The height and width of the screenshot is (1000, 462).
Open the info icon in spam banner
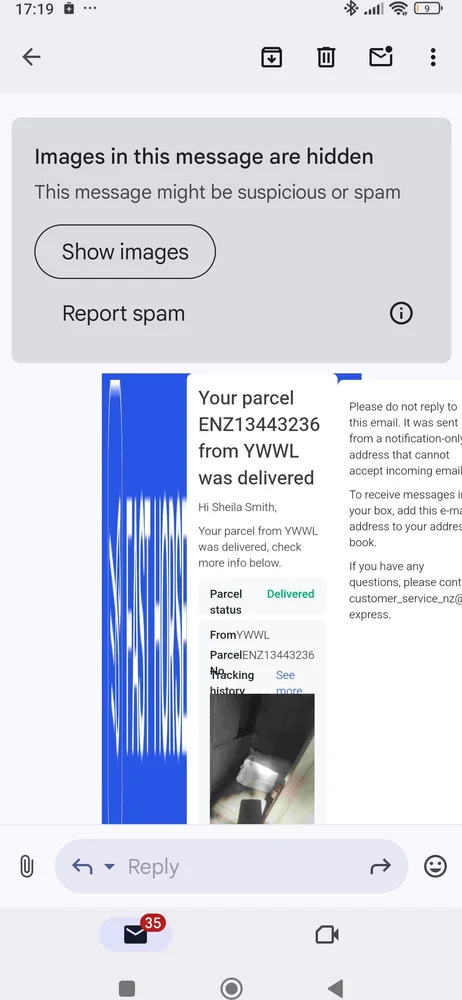coord(401,313)
